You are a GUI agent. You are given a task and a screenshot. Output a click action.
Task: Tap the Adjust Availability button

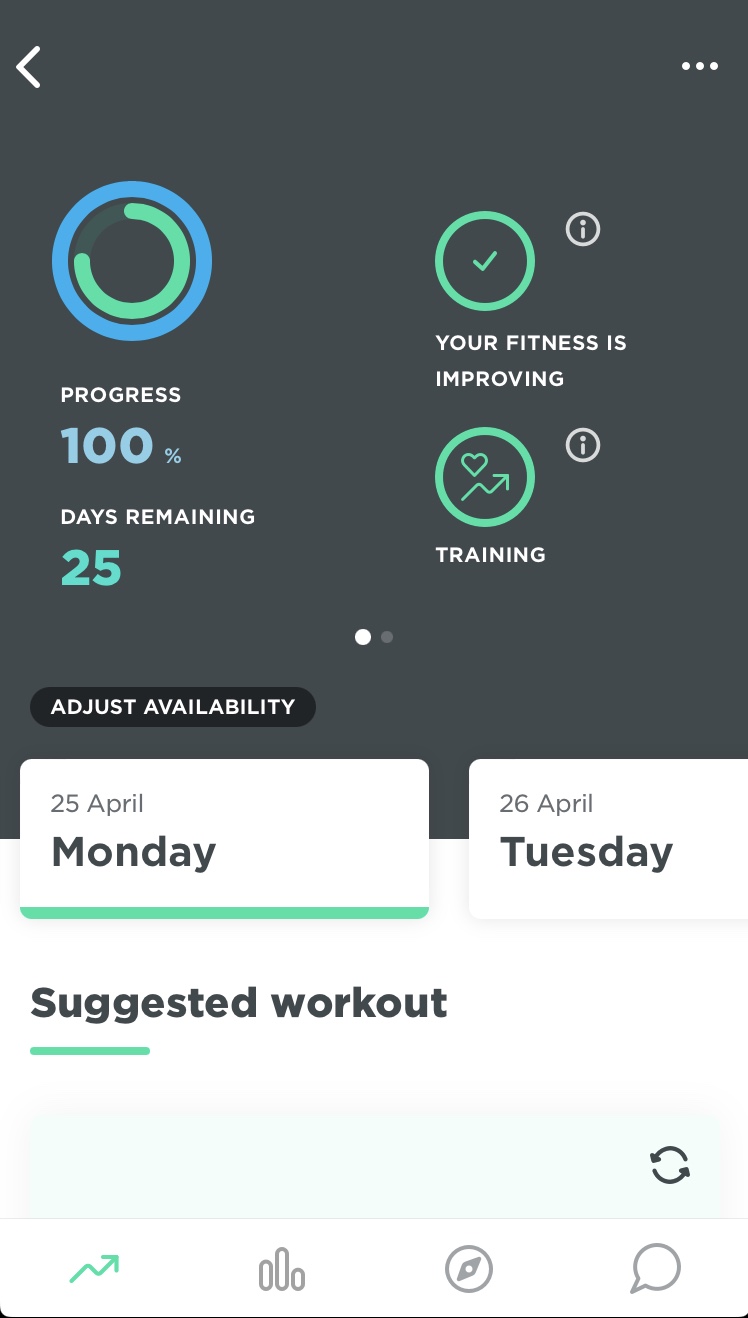[173, 707]
